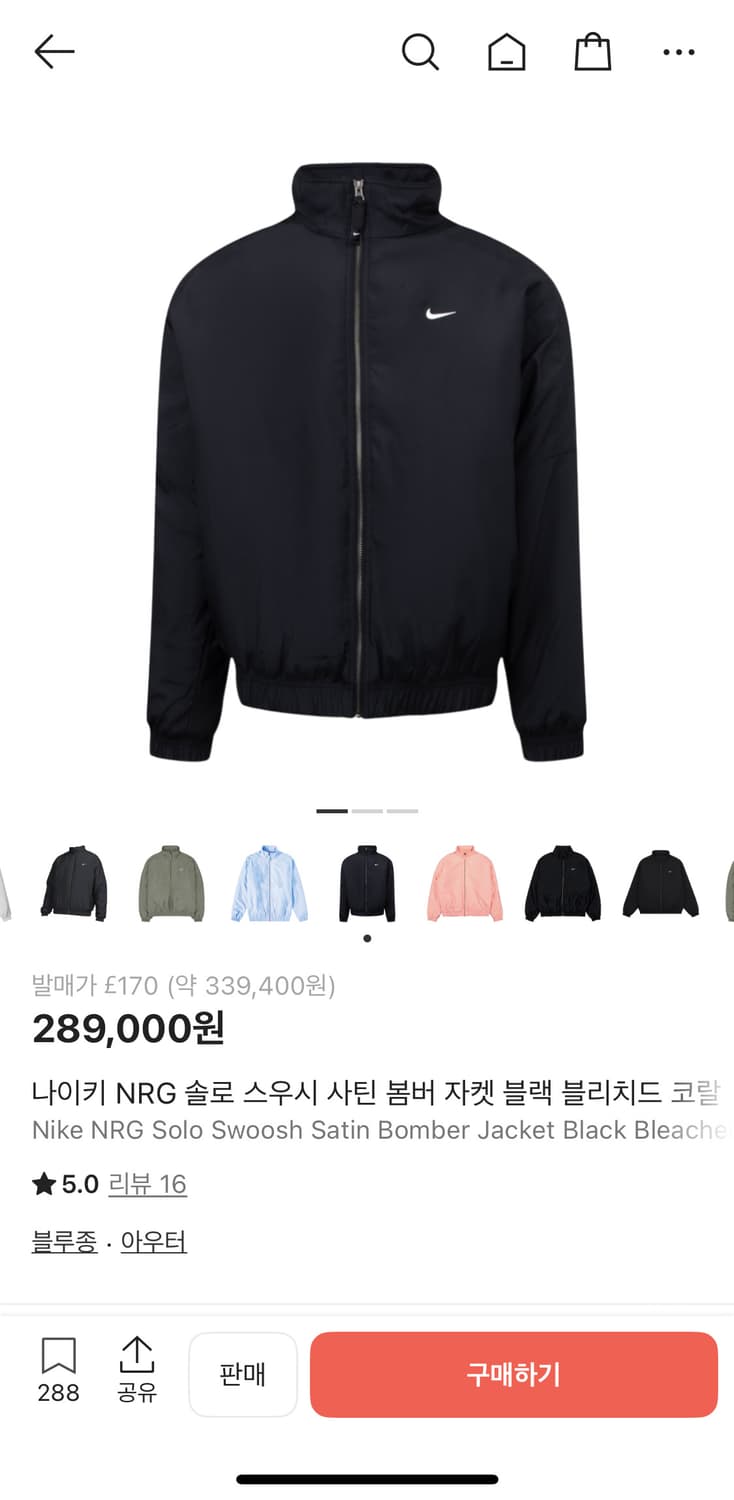The image size is (734, 1500).
Task: Jump to the second product image
Action: coord(367,810)
